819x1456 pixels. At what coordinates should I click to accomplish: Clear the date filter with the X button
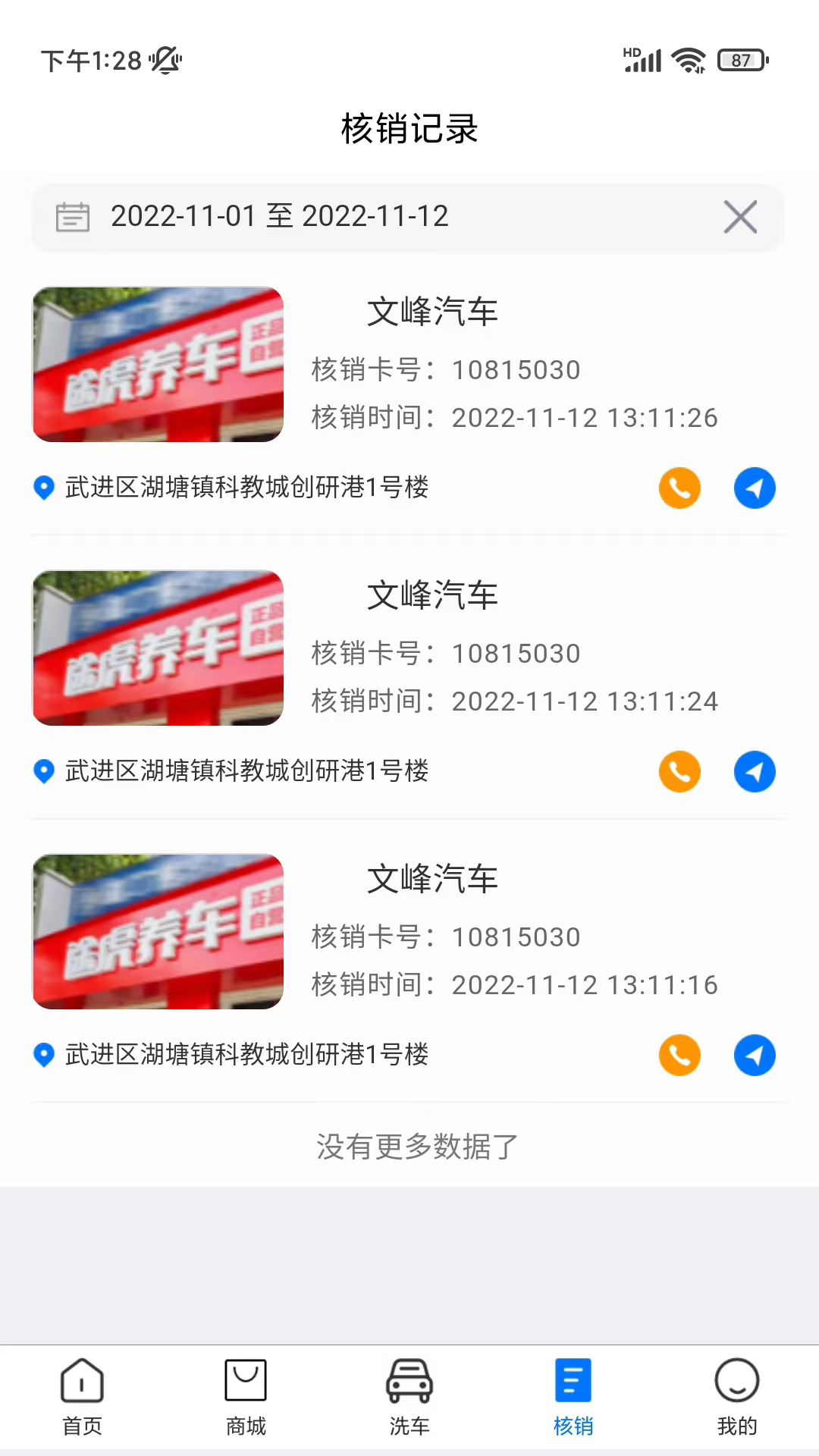[x=740, y=217]
